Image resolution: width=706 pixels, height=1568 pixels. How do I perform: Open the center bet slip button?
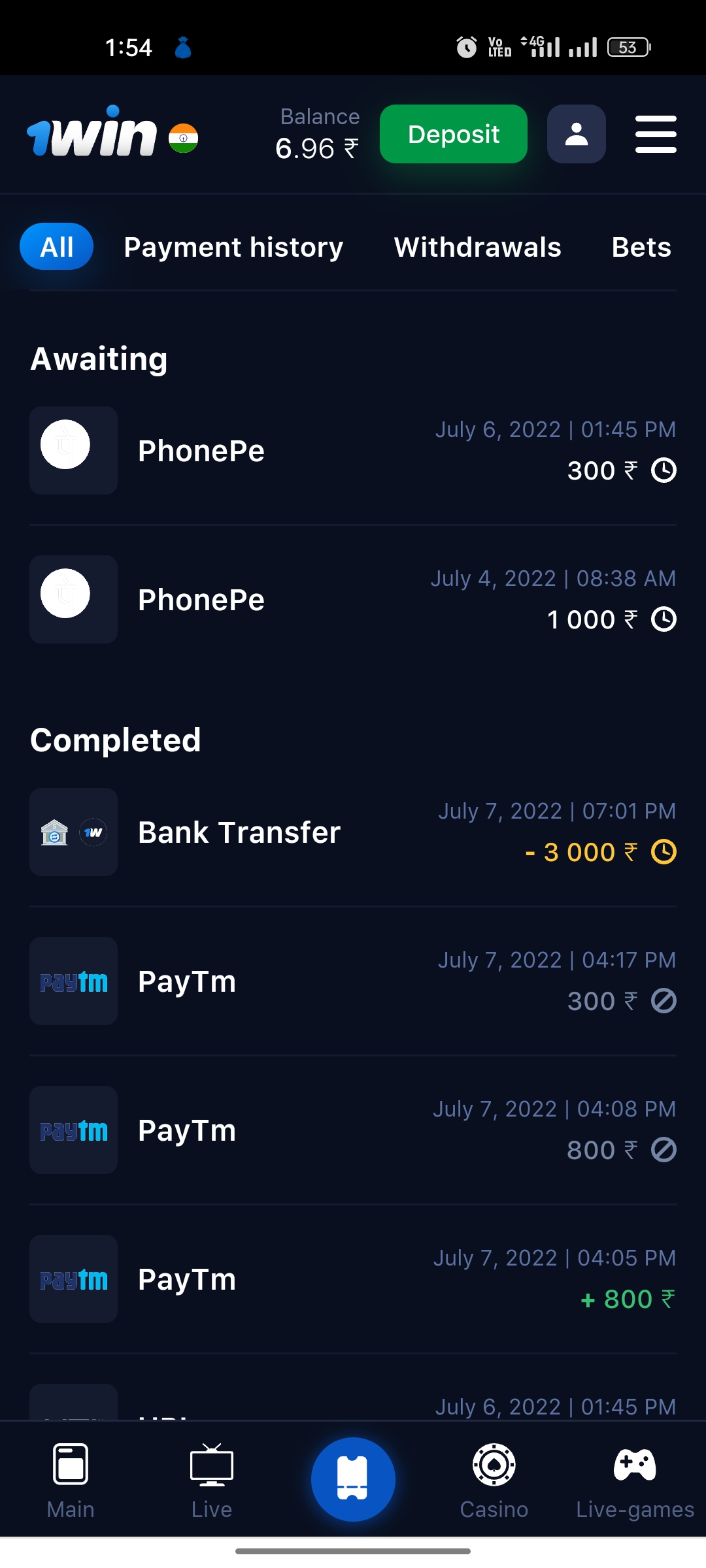(353, 1479)
